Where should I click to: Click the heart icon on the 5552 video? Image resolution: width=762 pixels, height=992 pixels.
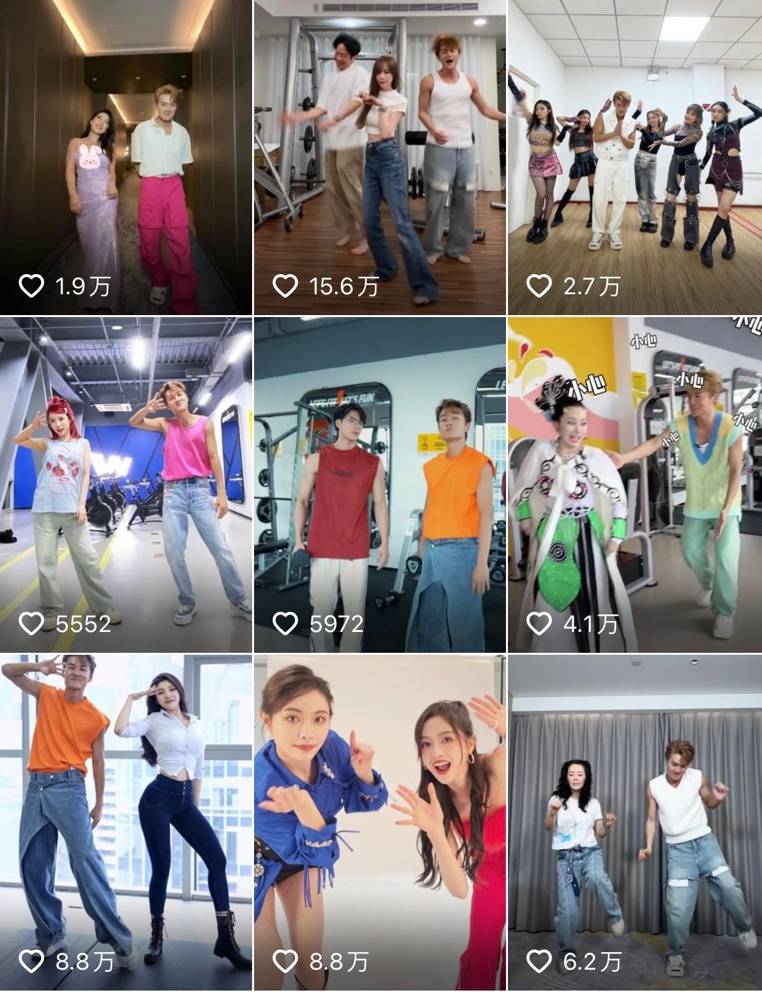[30, 620]
